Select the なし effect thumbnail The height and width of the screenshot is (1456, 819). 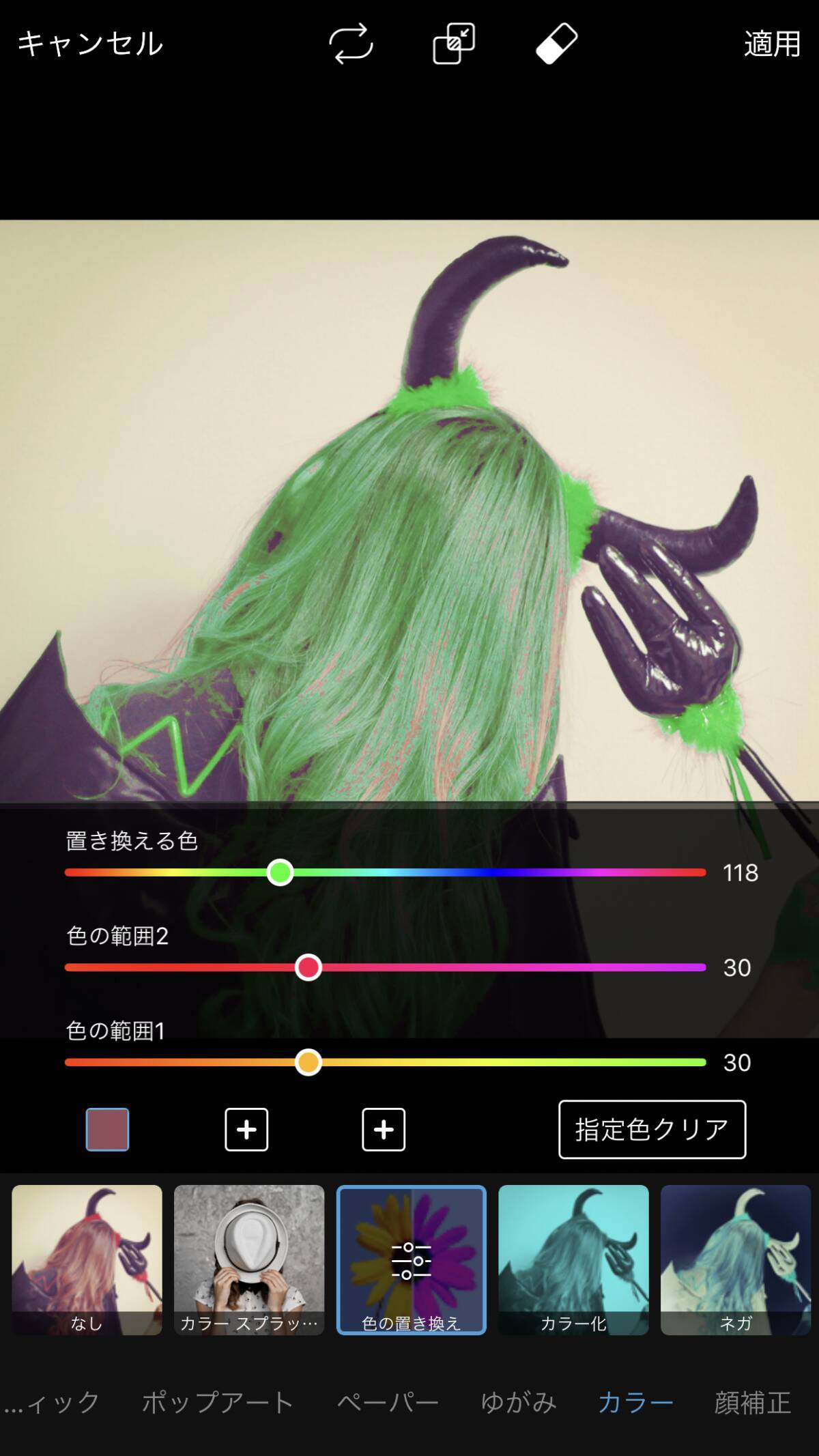87,1259
